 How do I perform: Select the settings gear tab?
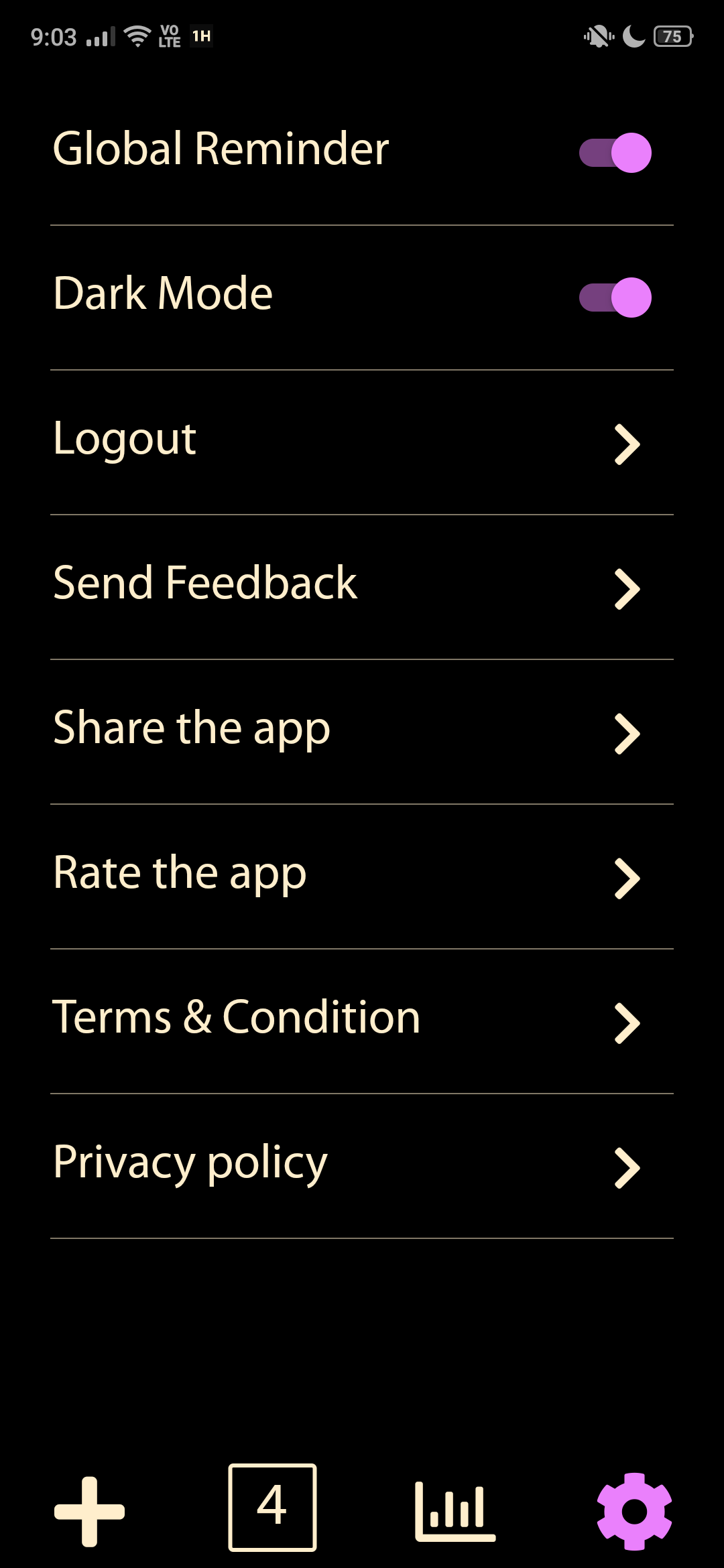634,1511
